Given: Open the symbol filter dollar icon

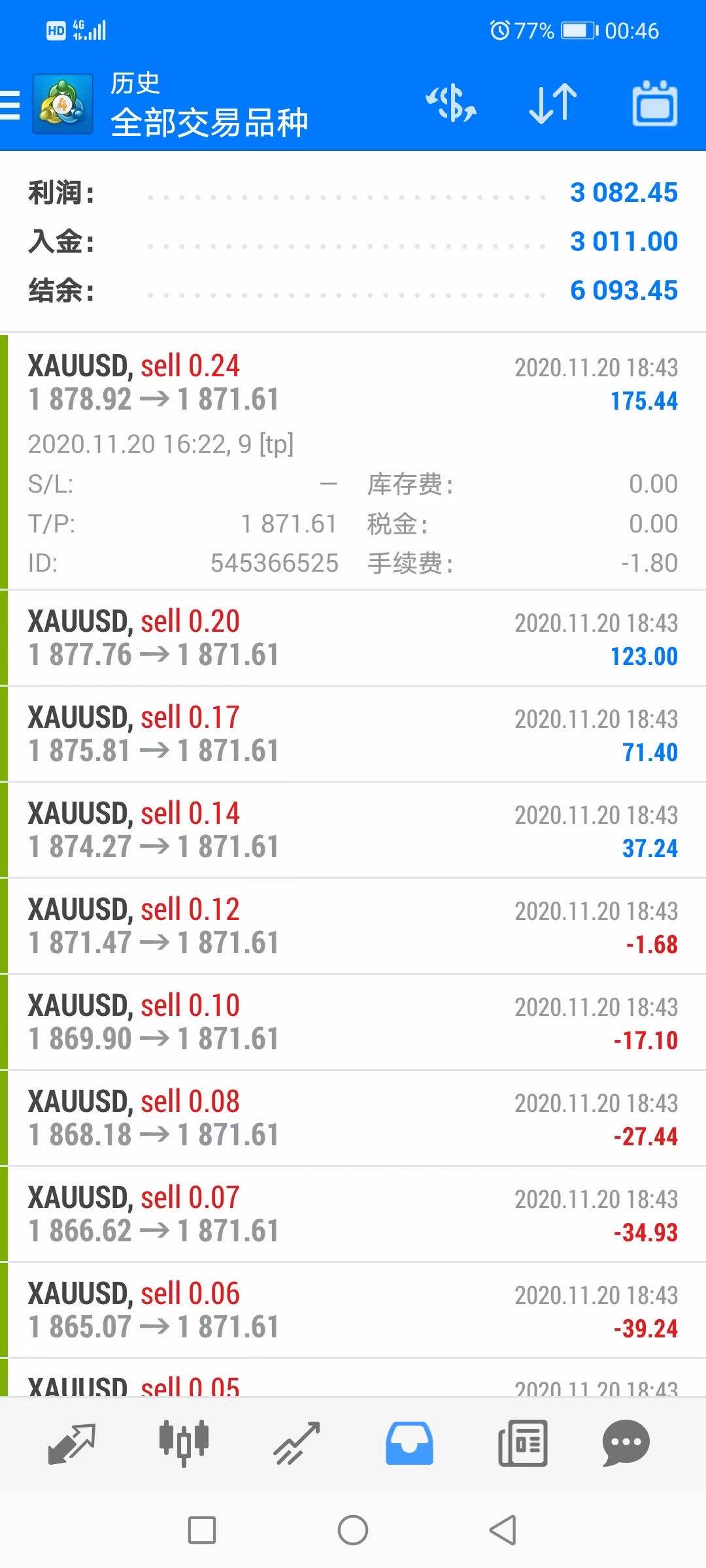Looking at the screenshot, I should pos(451,104).
